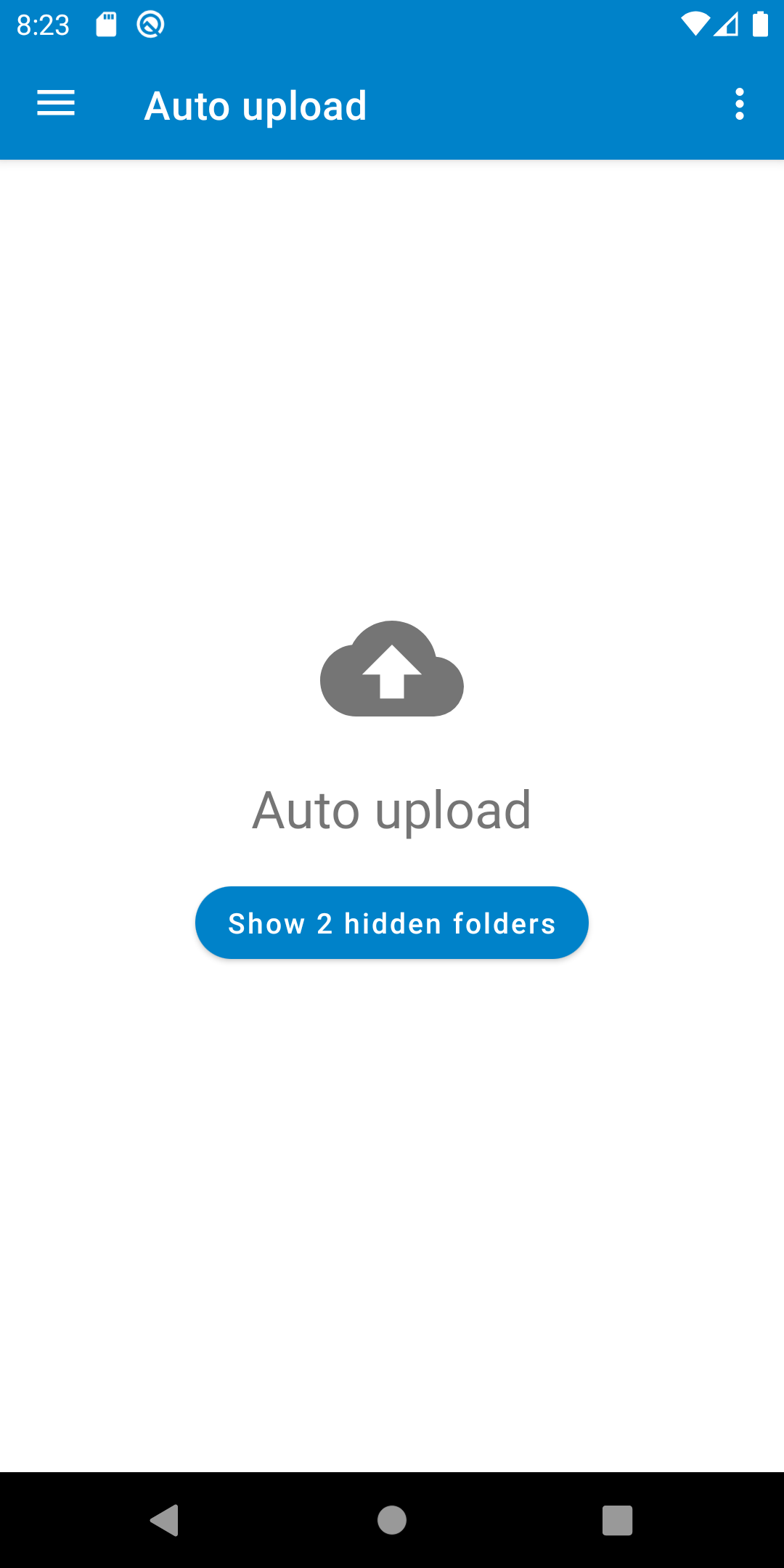784x1568 pixels.
Task: Go to the home screen
Action: (x=392, y=1520)
